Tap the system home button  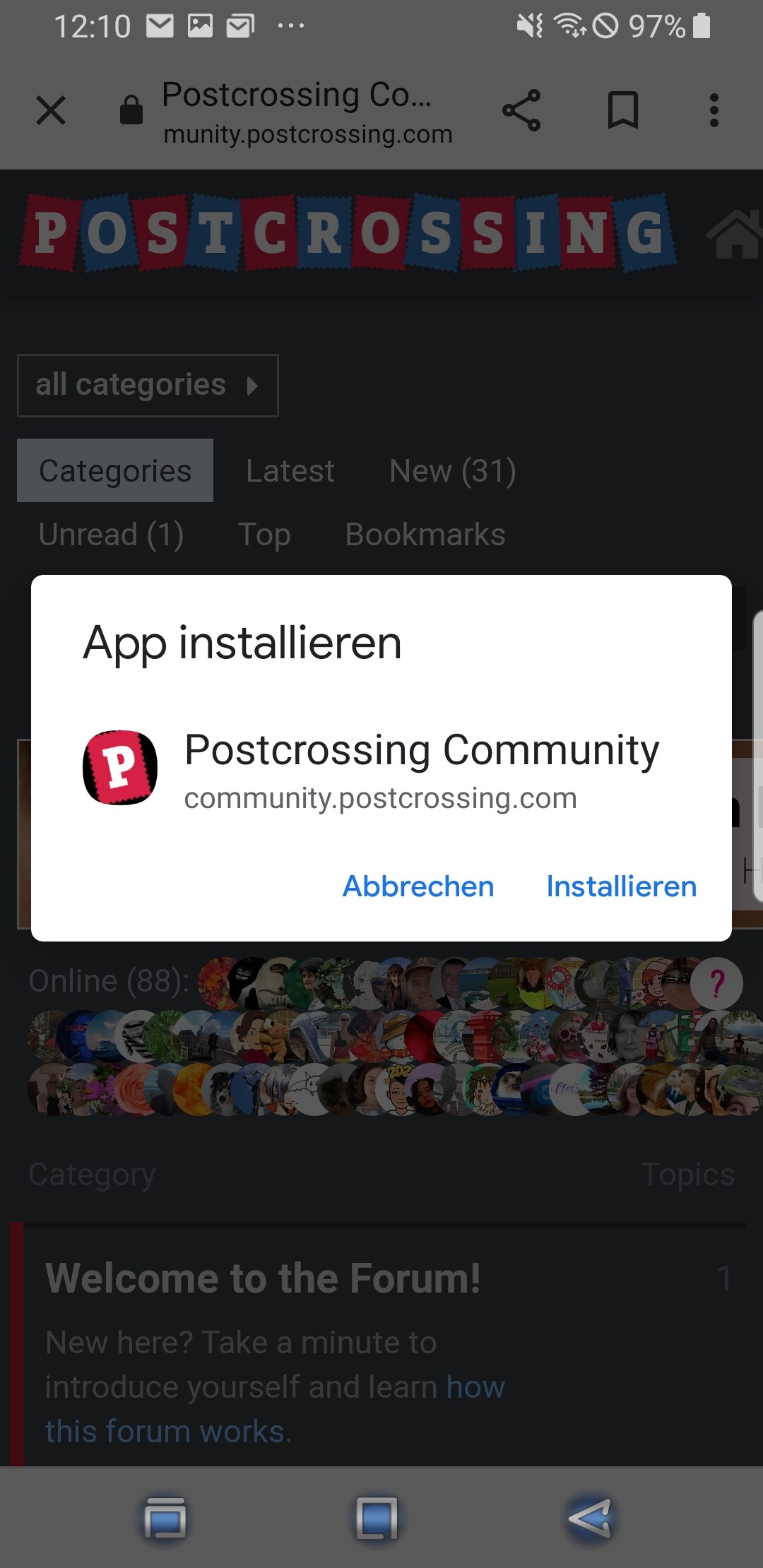coord(377,1517)
